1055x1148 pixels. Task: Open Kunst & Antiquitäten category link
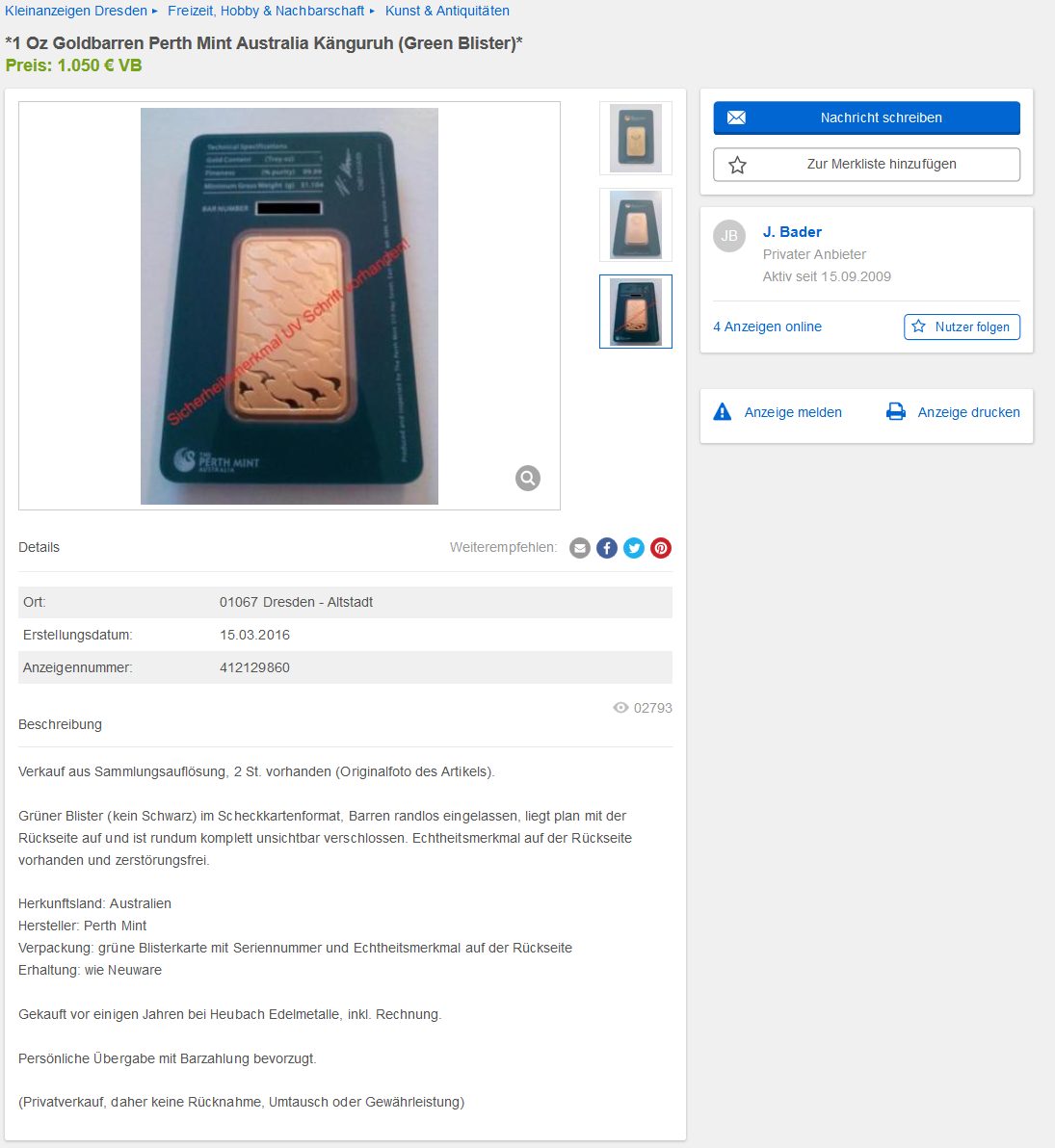pyautogui.click(x=447, y=11)
